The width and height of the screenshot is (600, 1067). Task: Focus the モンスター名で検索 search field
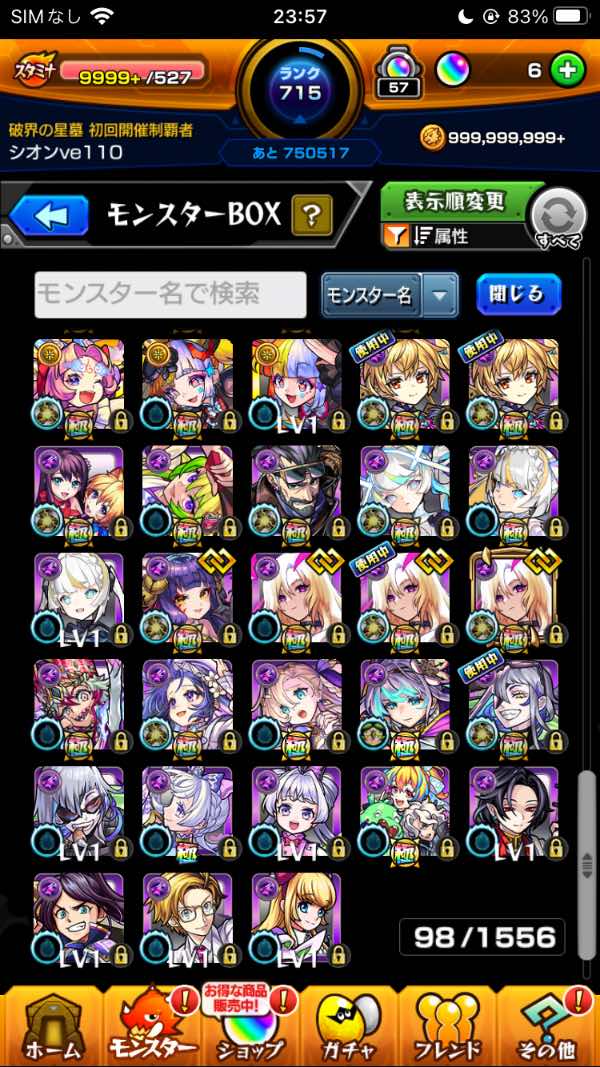click(170, 294)
